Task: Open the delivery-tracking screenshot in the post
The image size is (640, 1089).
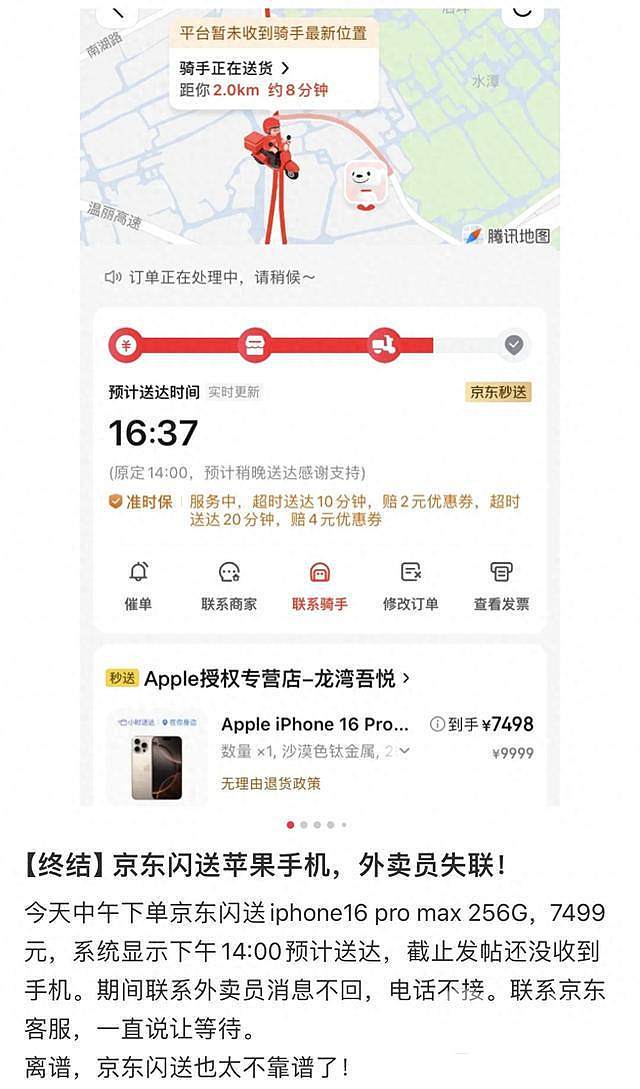Action: tap(320, 400)
